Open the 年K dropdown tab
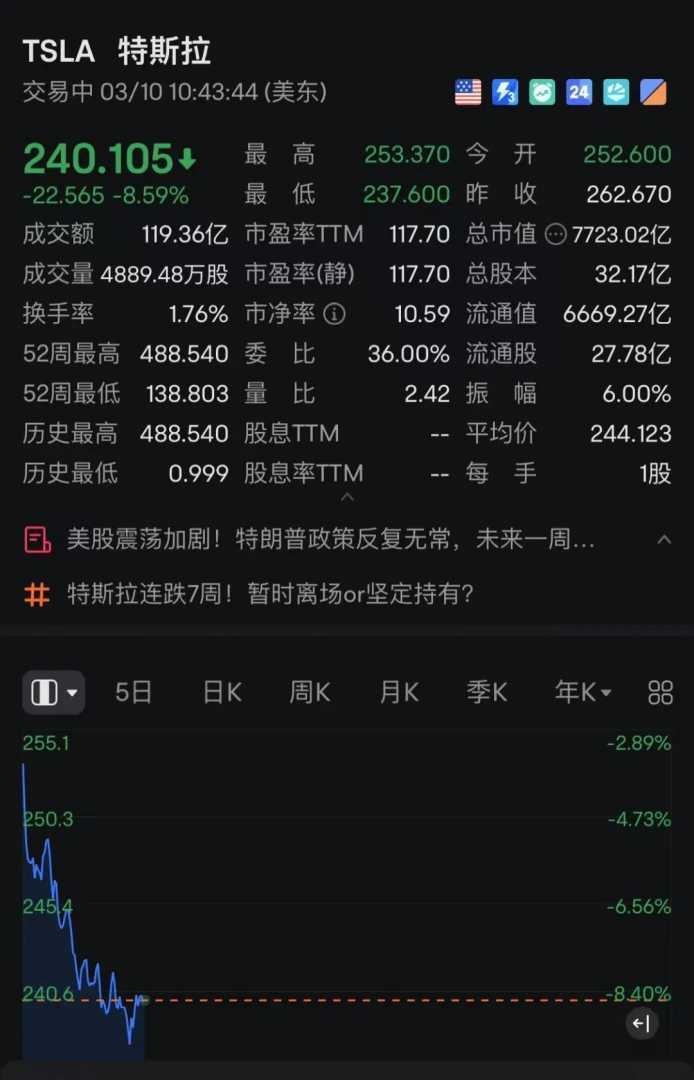 (583, 692)
